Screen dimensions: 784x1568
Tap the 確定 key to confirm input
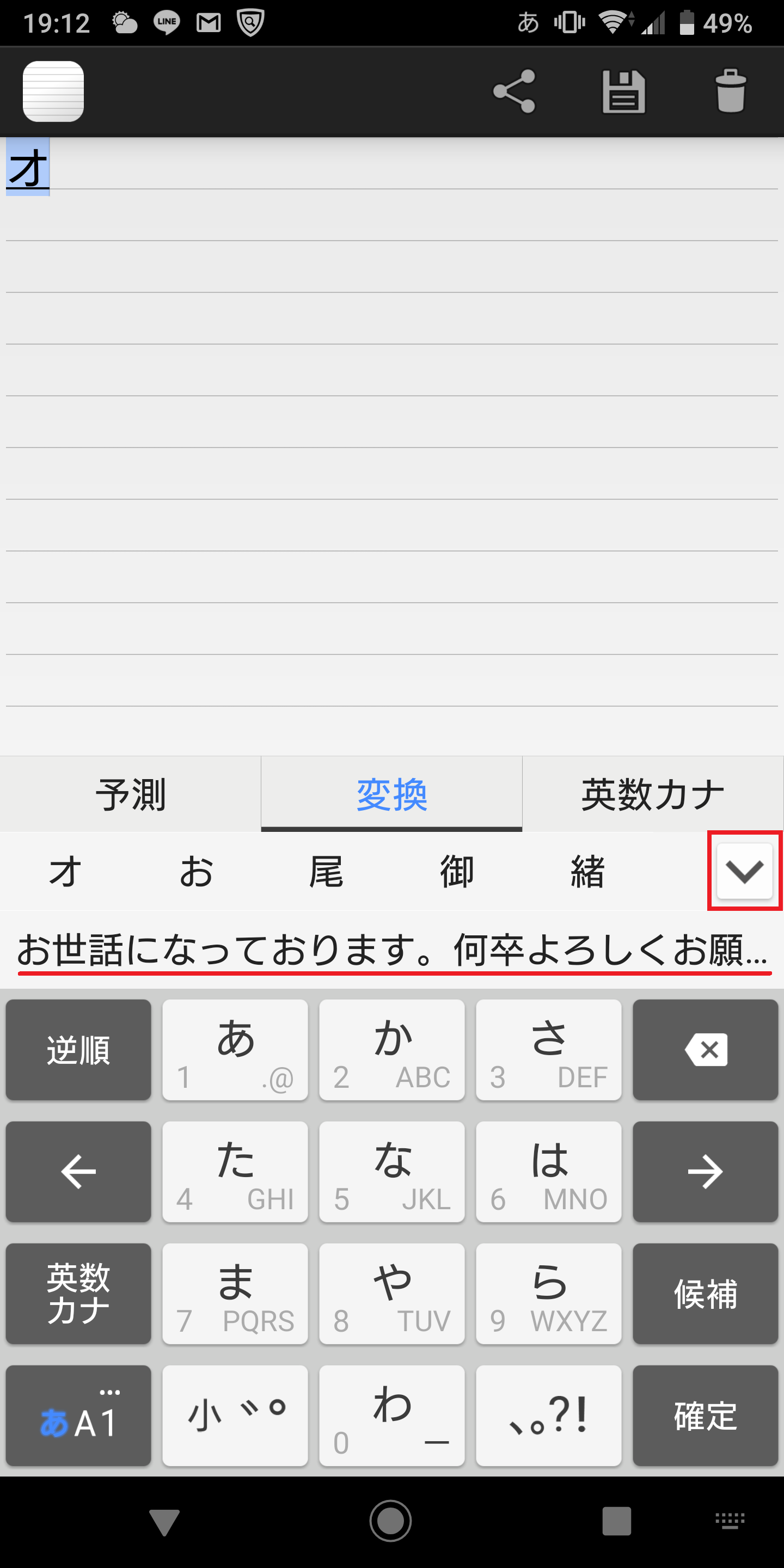(706, 1415)
